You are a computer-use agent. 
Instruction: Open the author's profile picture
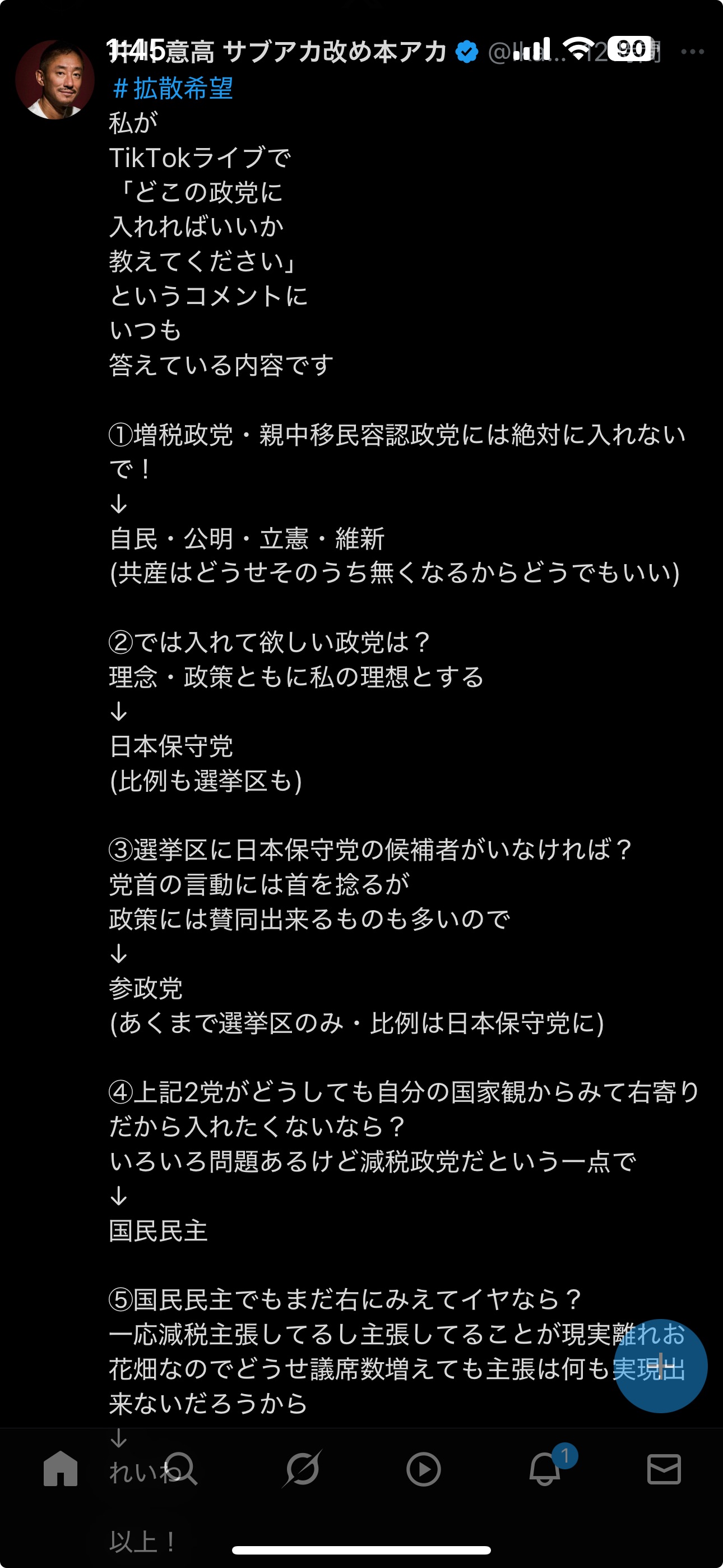55,80
